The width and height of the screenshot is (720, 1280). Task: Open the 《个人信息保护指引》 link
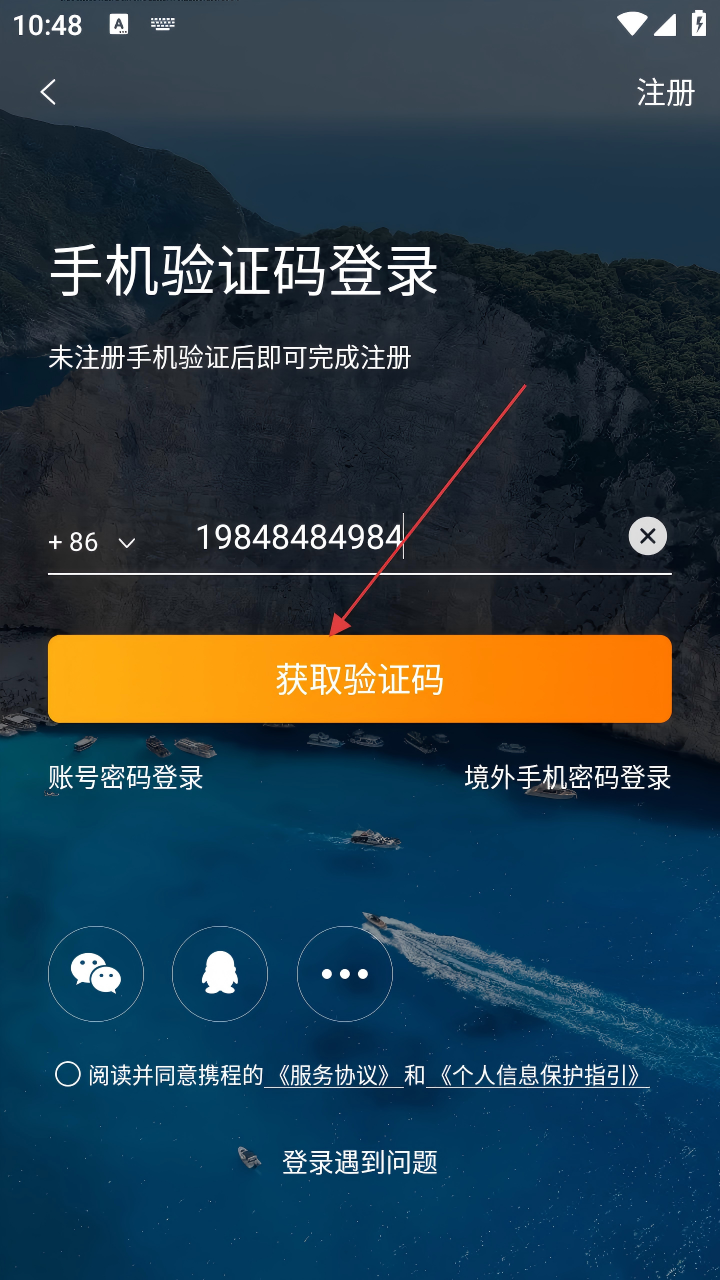tap(538, 1075)
